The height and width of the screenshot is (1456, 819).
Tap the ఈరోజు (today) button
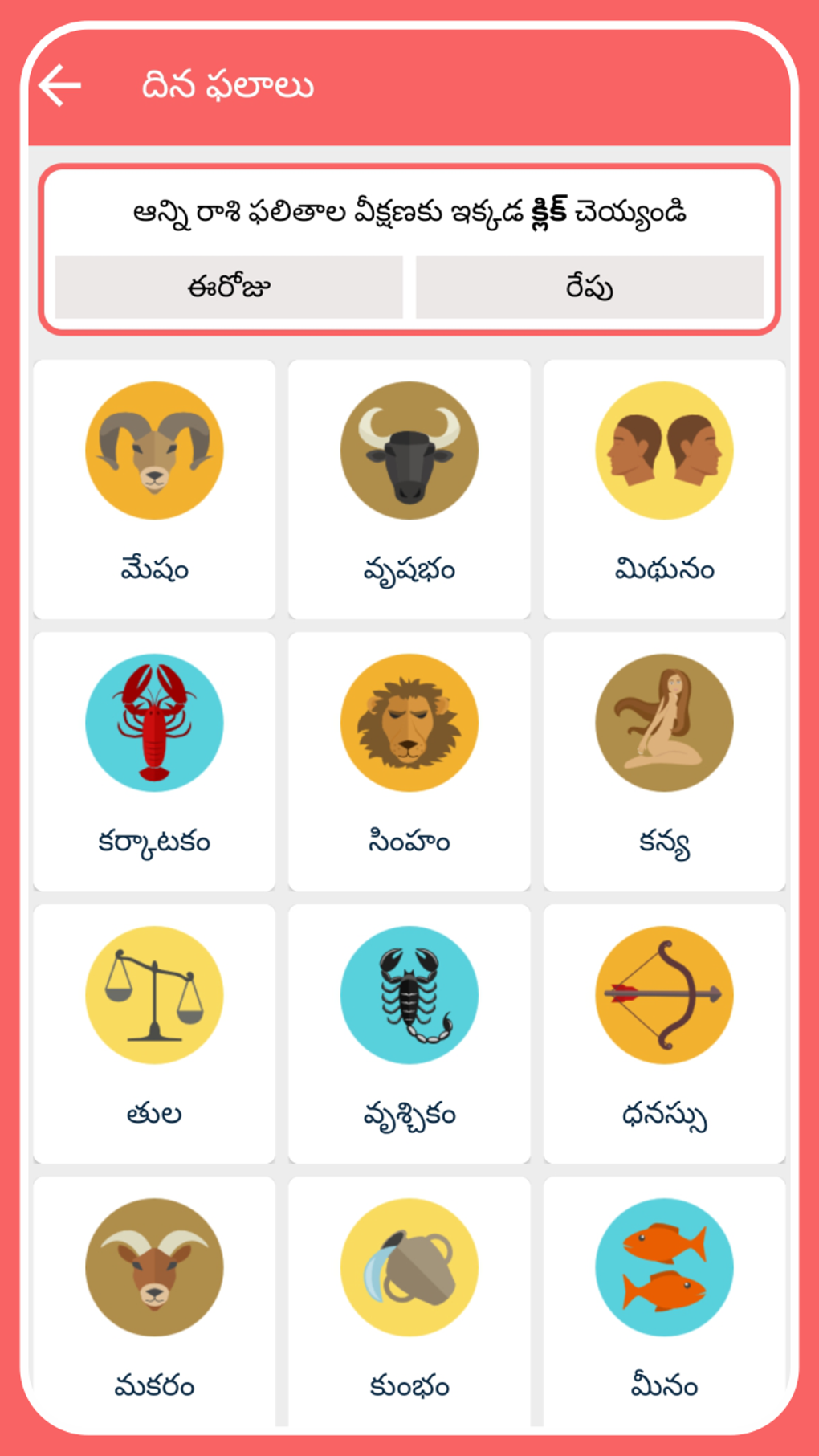pos(229,288)
